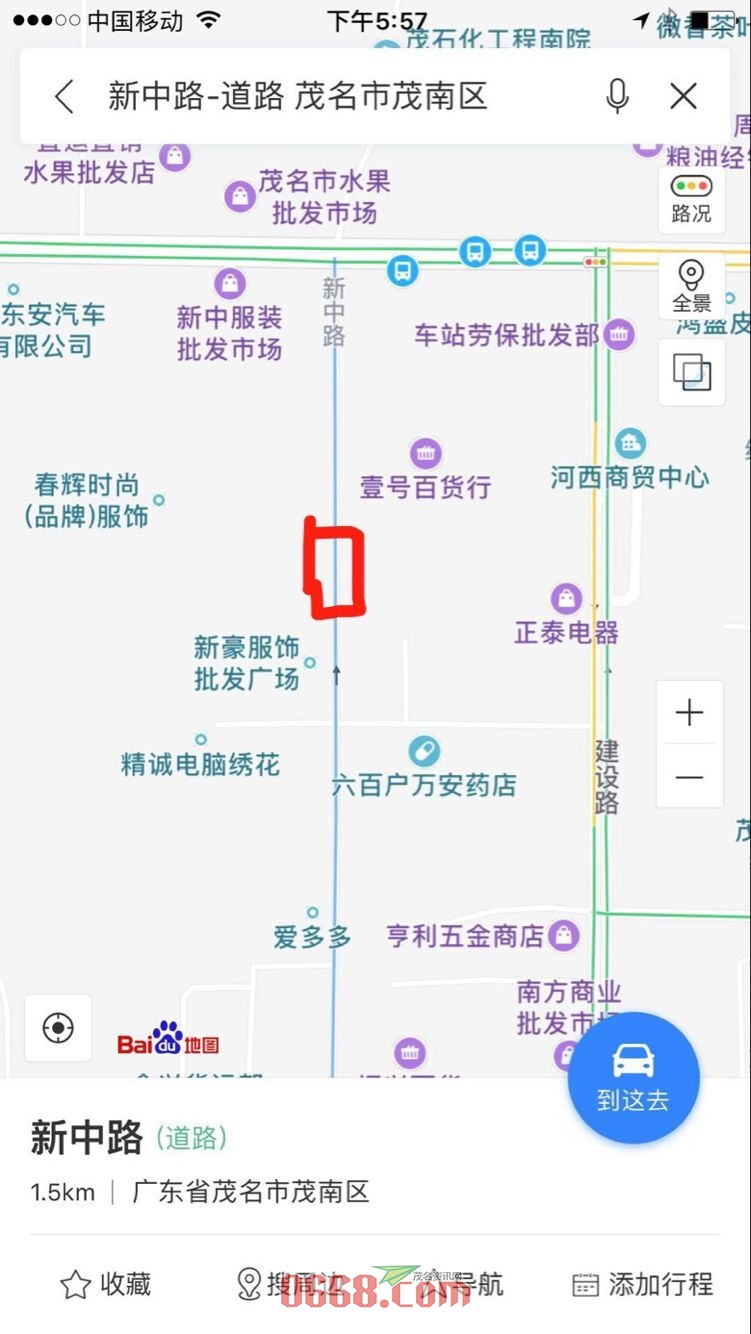Open the 新中服装批发市场 marker

(x=230, y=283)
